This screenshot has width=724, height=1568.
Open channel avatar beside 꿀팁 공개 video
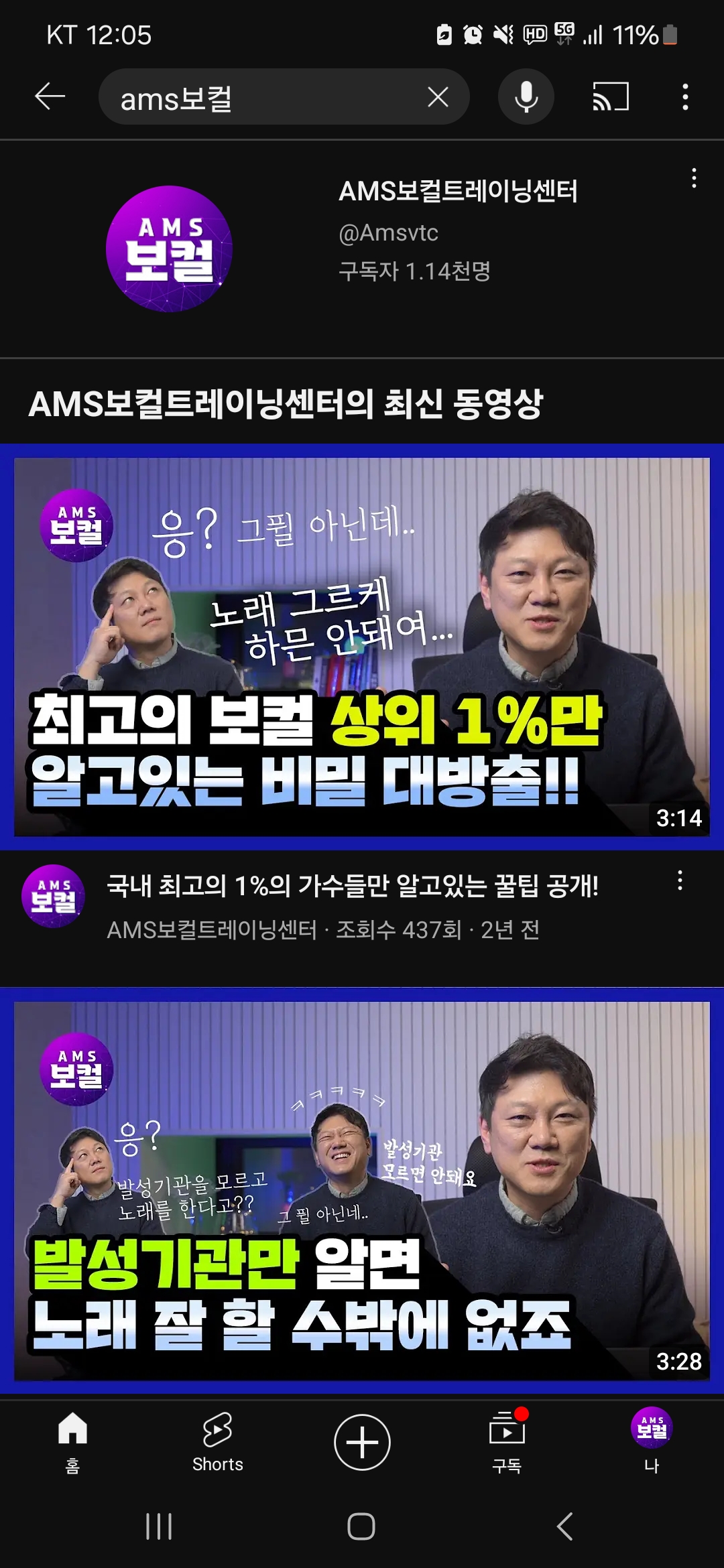point(53,897)
